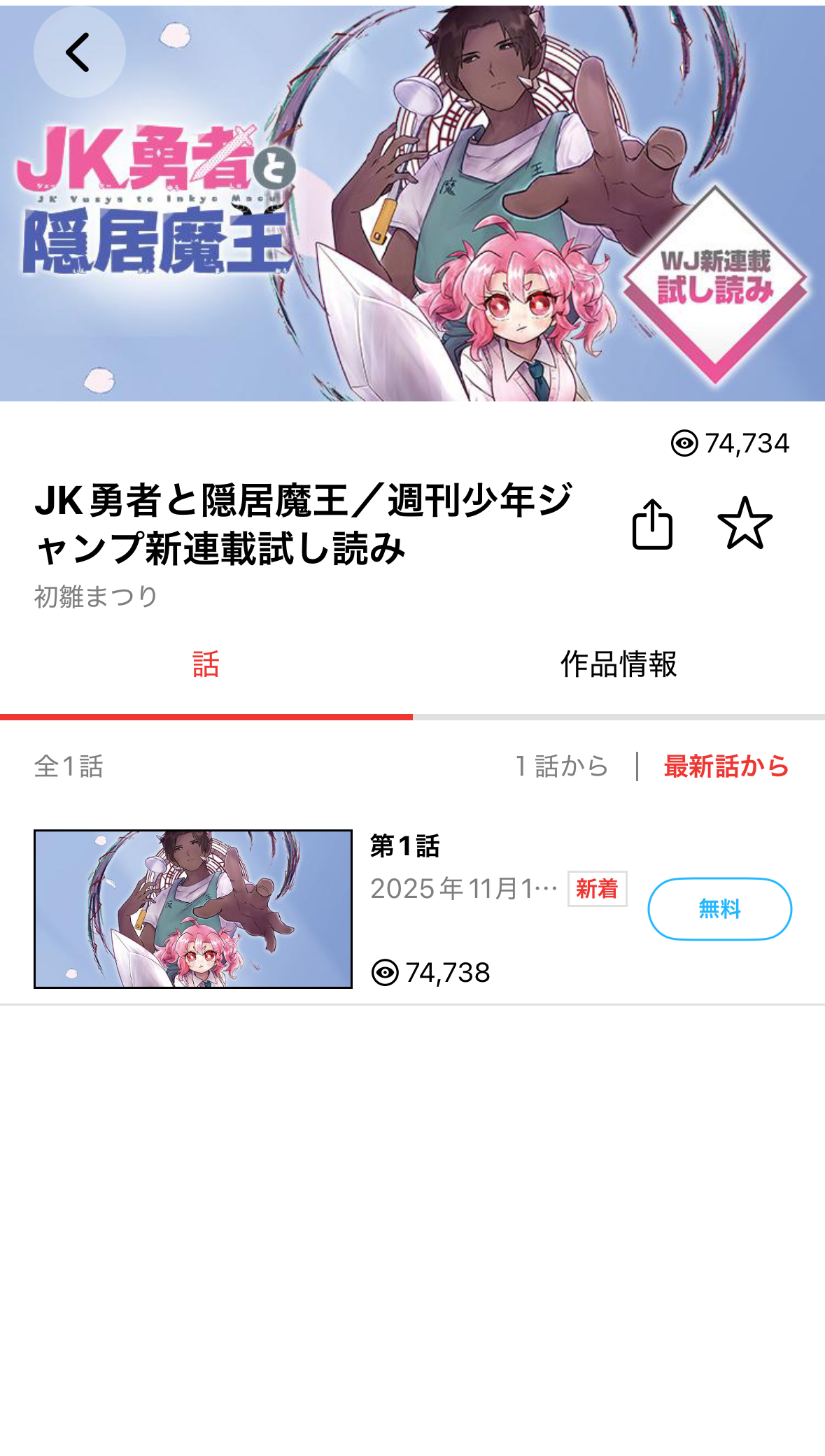Add the series to favorites with star
The image size is (825, 1456).
pos(745,523)
